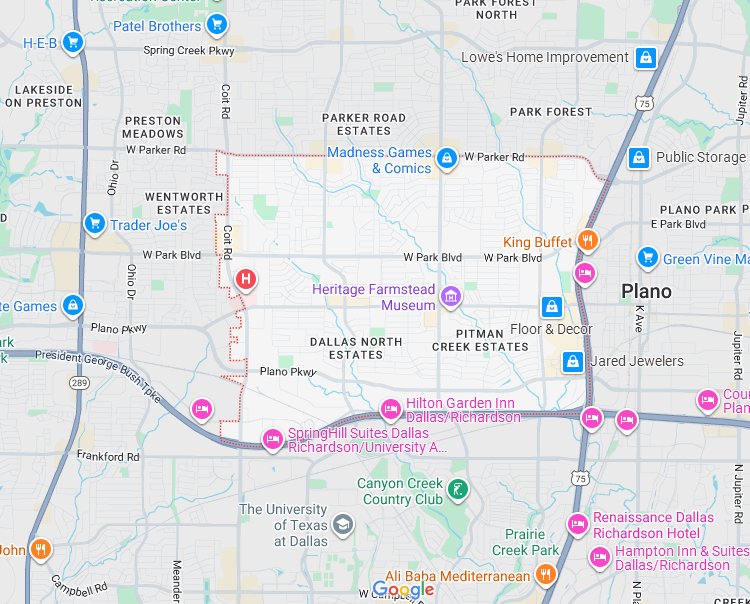Open the Heritage Farmstead Museum pin
750x604 pixels.
tap(451, 297)
